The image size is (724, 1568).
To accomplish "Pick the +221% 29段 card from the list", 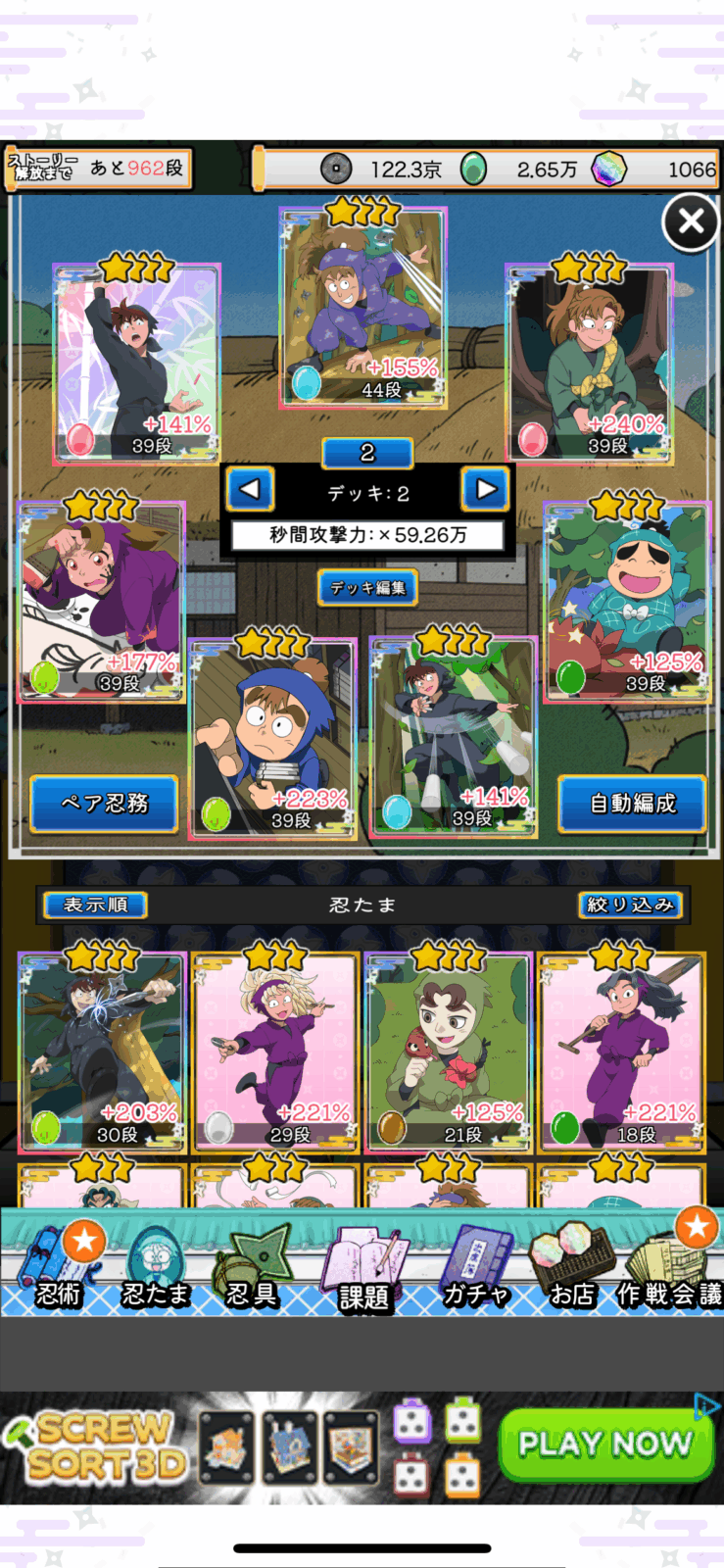I will [x=275, y=1051].
